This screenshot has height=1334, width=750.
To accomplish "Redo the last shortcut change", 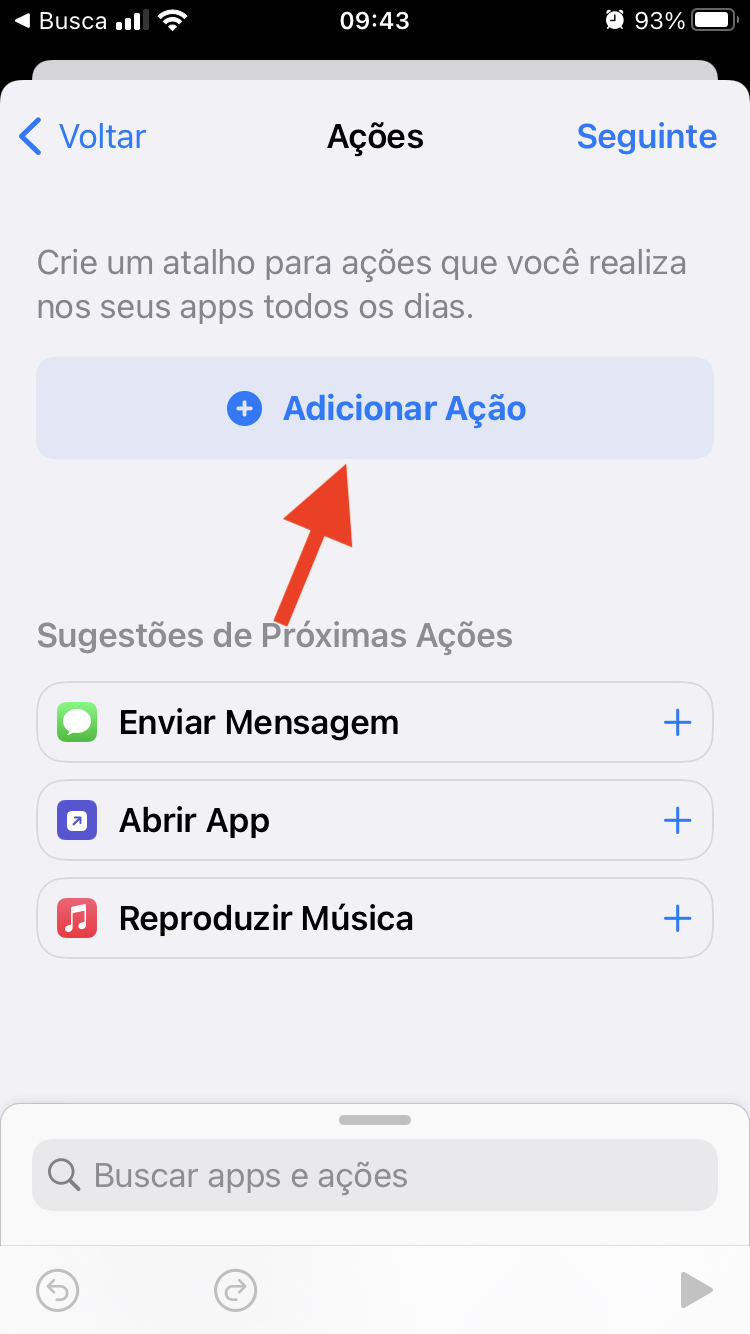I will (236, 1290).
